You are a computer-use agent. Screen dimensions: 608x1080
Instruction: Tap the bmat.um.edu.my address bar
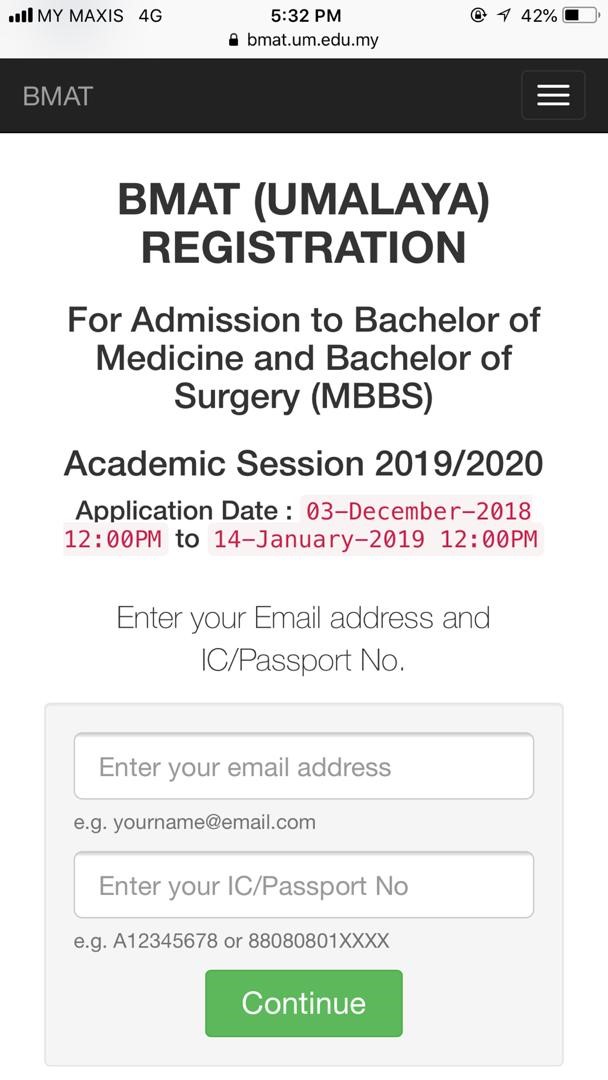(304, 41)
